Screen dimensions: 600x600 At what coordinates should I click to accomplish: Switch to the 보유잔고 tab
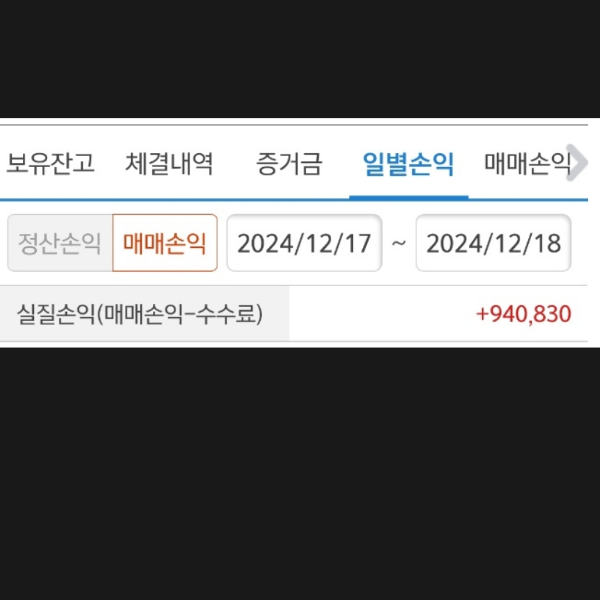(50, 163)
